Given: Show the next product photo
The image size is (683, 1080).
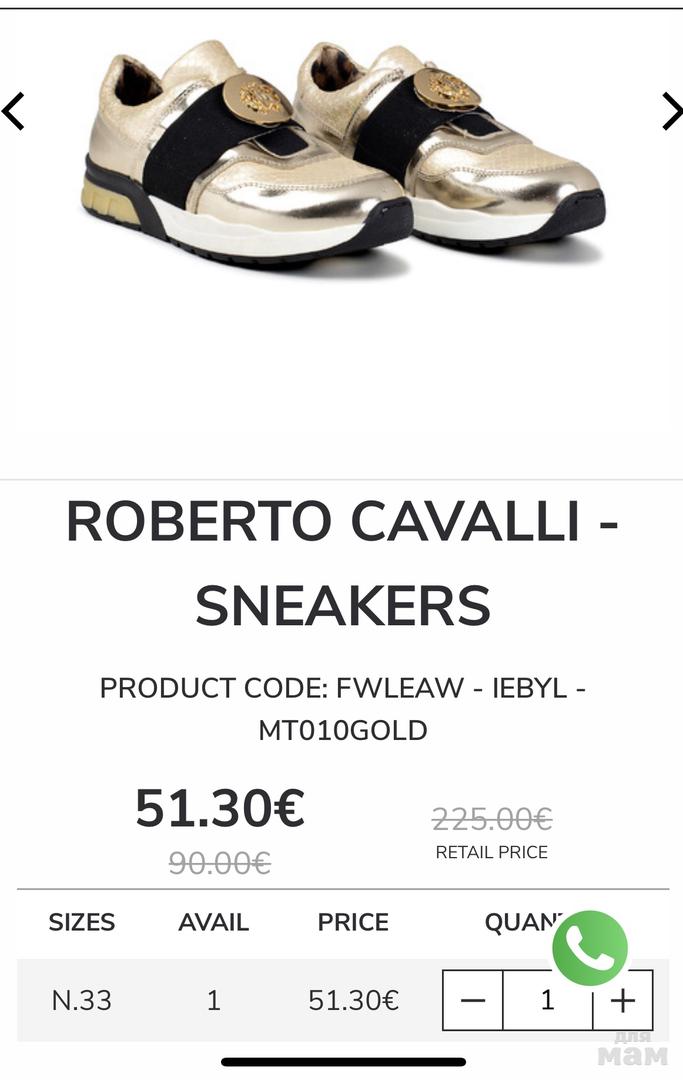Looking at the screenshot, I should [x=671, y=111].
